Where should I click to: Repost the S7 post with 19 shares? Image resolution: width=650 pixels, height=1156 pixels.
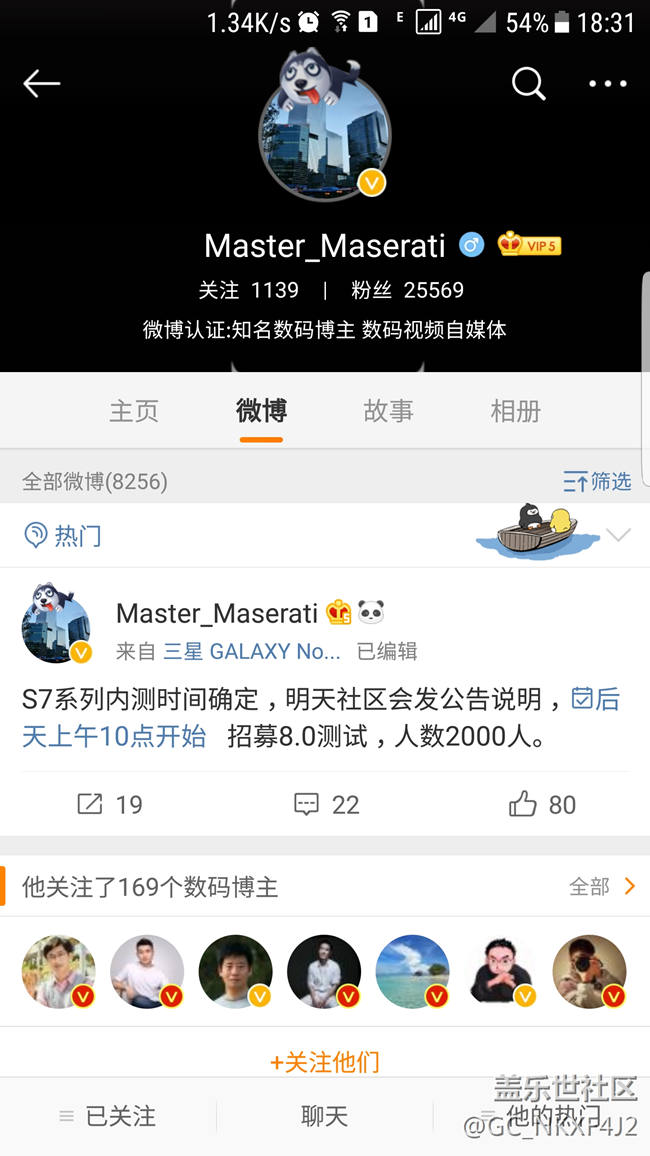point(110,804)
